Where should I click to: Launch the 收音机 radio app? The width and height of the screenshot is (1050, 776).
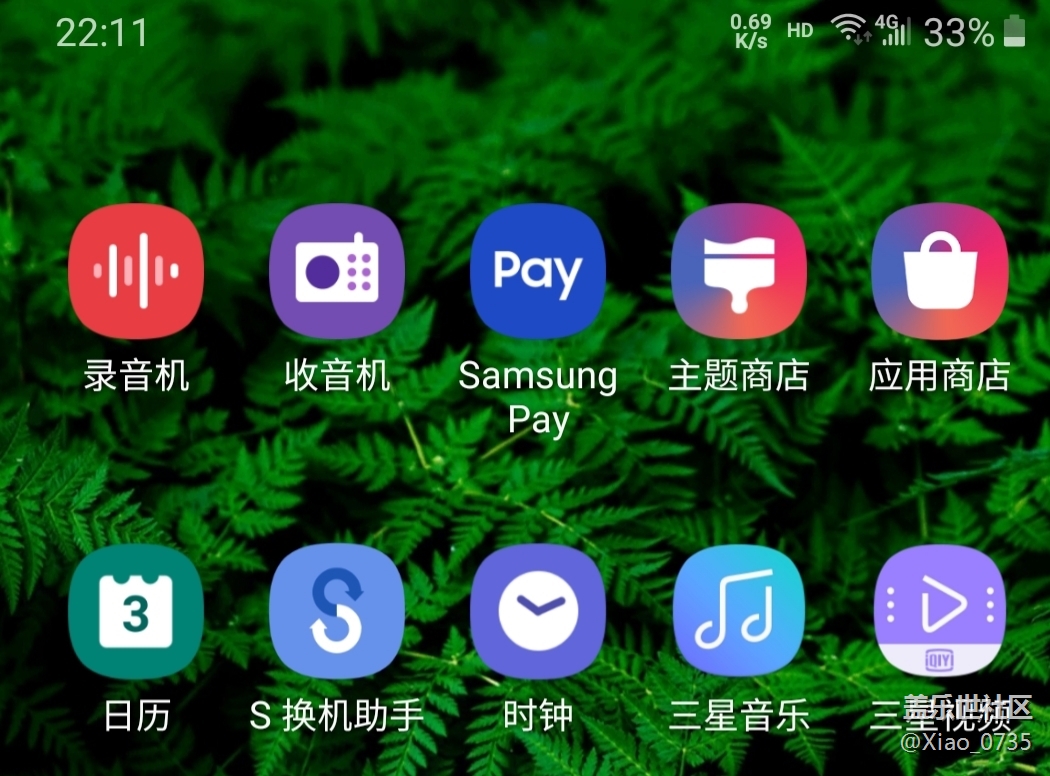coord(337,271)
